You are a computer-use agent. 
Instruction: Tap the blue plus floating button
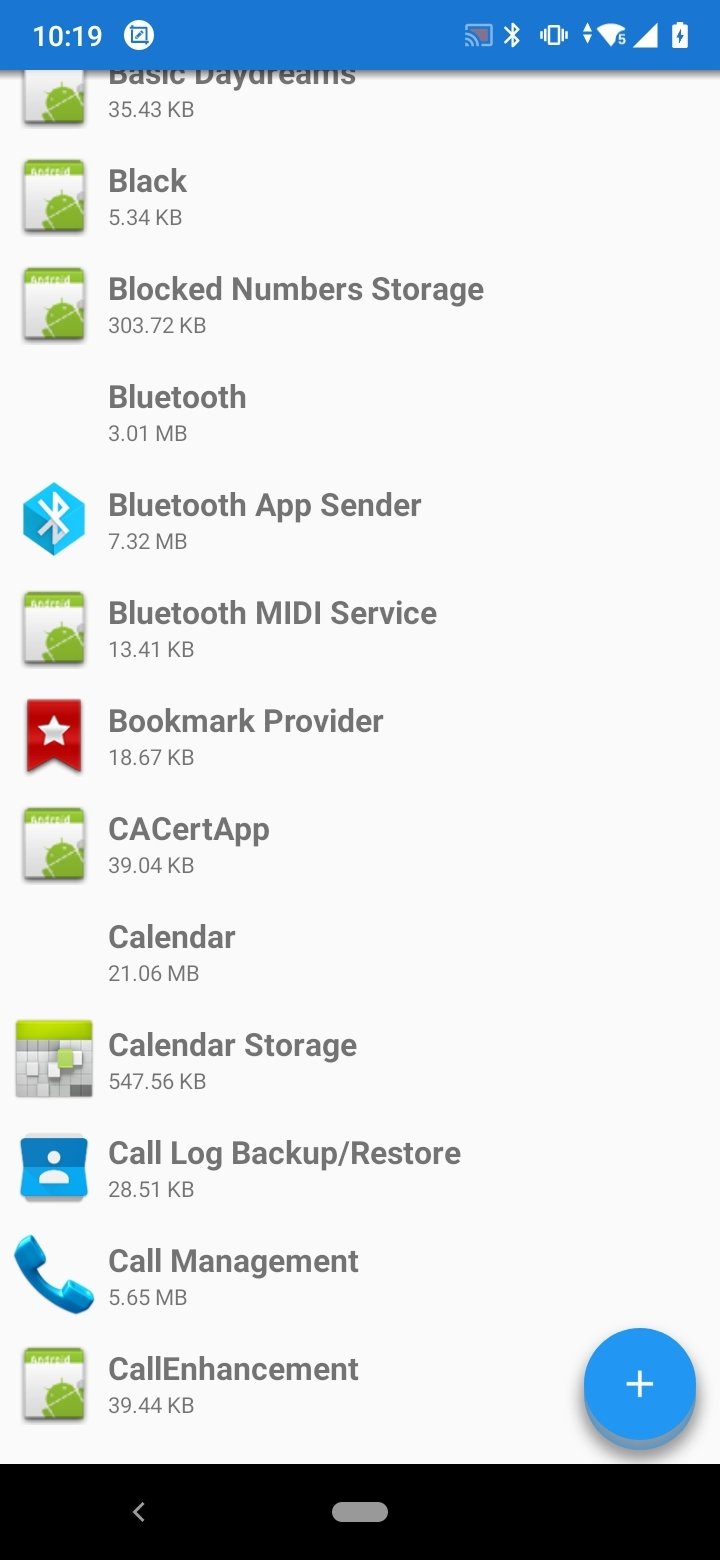[x=639, y=1384]
